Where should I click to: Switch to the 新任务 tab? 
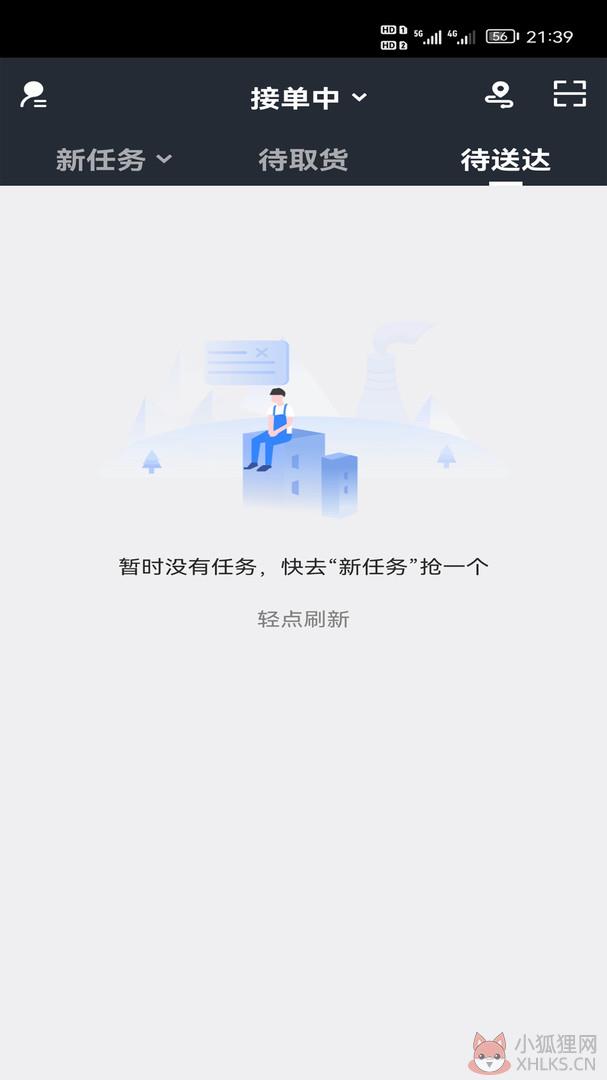[x=114, y=160]
